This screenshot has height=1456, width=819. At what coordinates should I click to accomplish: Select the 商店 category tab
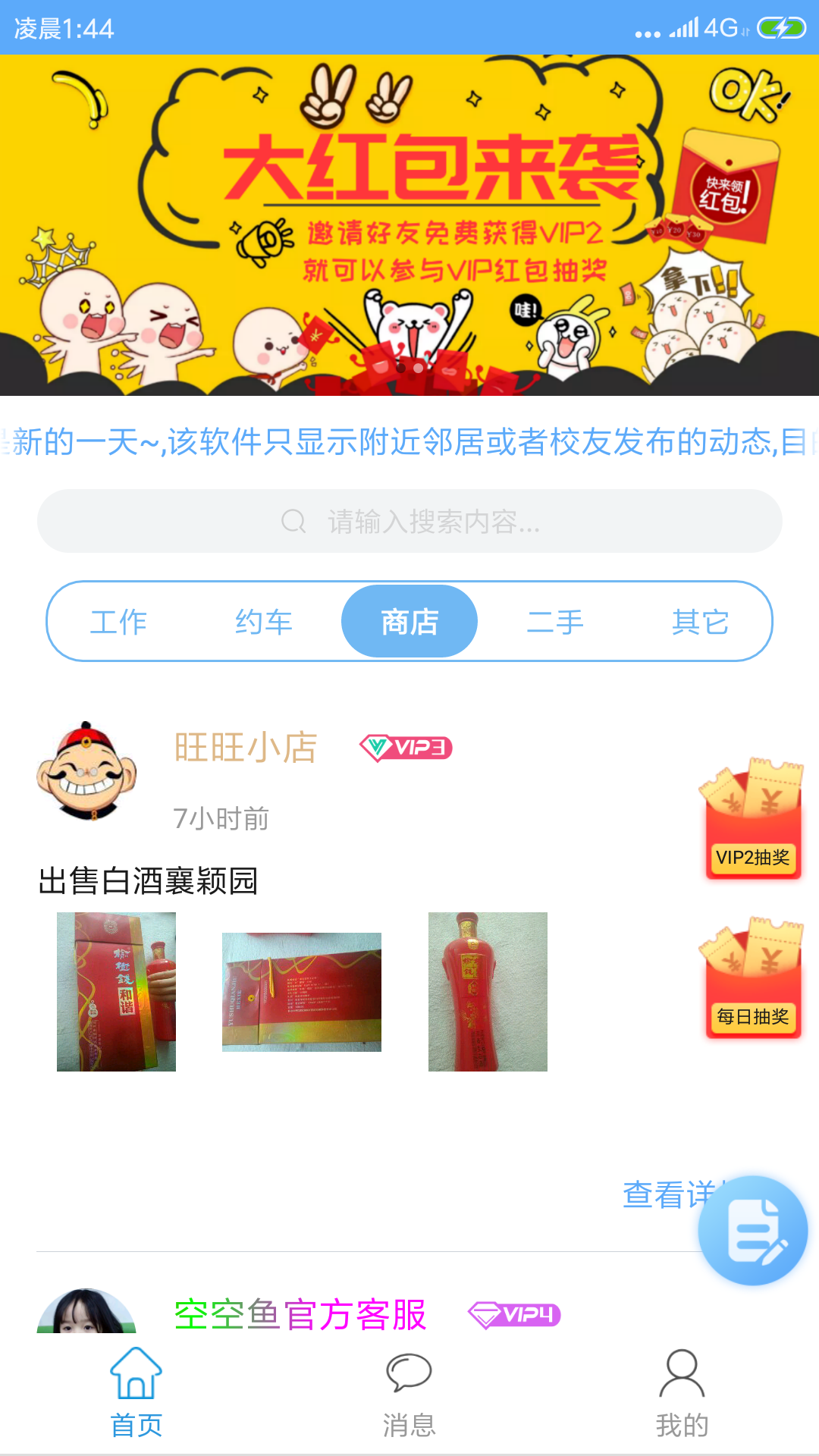coord(409,622)
